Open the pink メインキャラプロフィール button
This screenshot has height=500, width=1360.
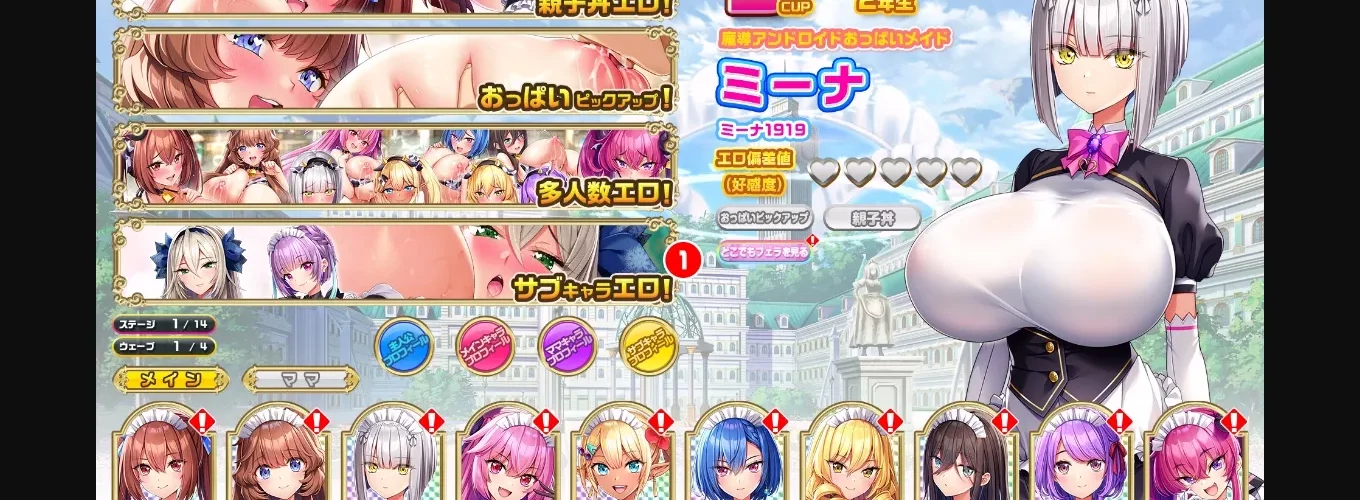click(485, 346)
